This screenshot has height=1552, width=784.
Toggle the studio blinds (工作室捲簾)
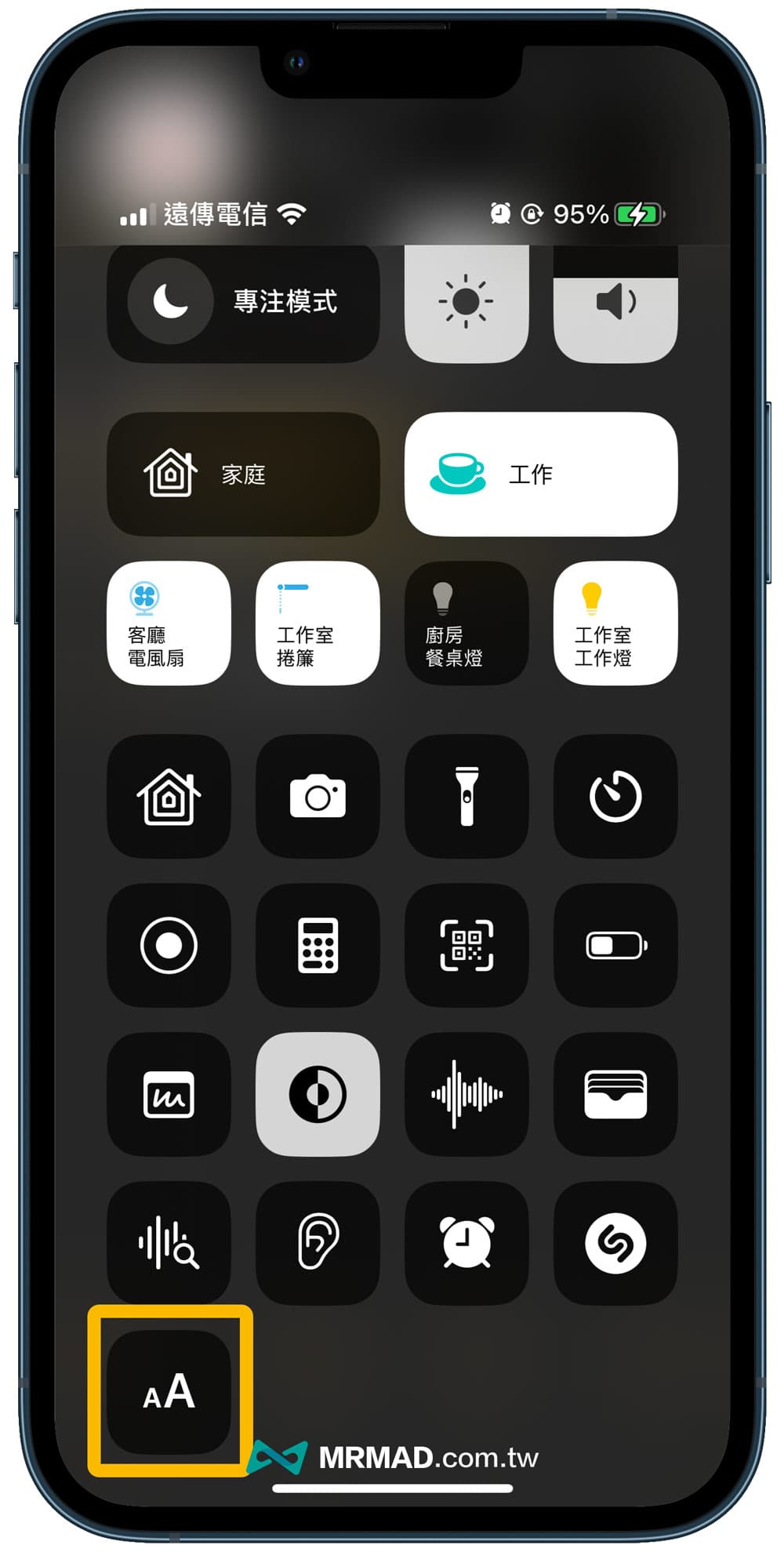[x=318, y=623]
